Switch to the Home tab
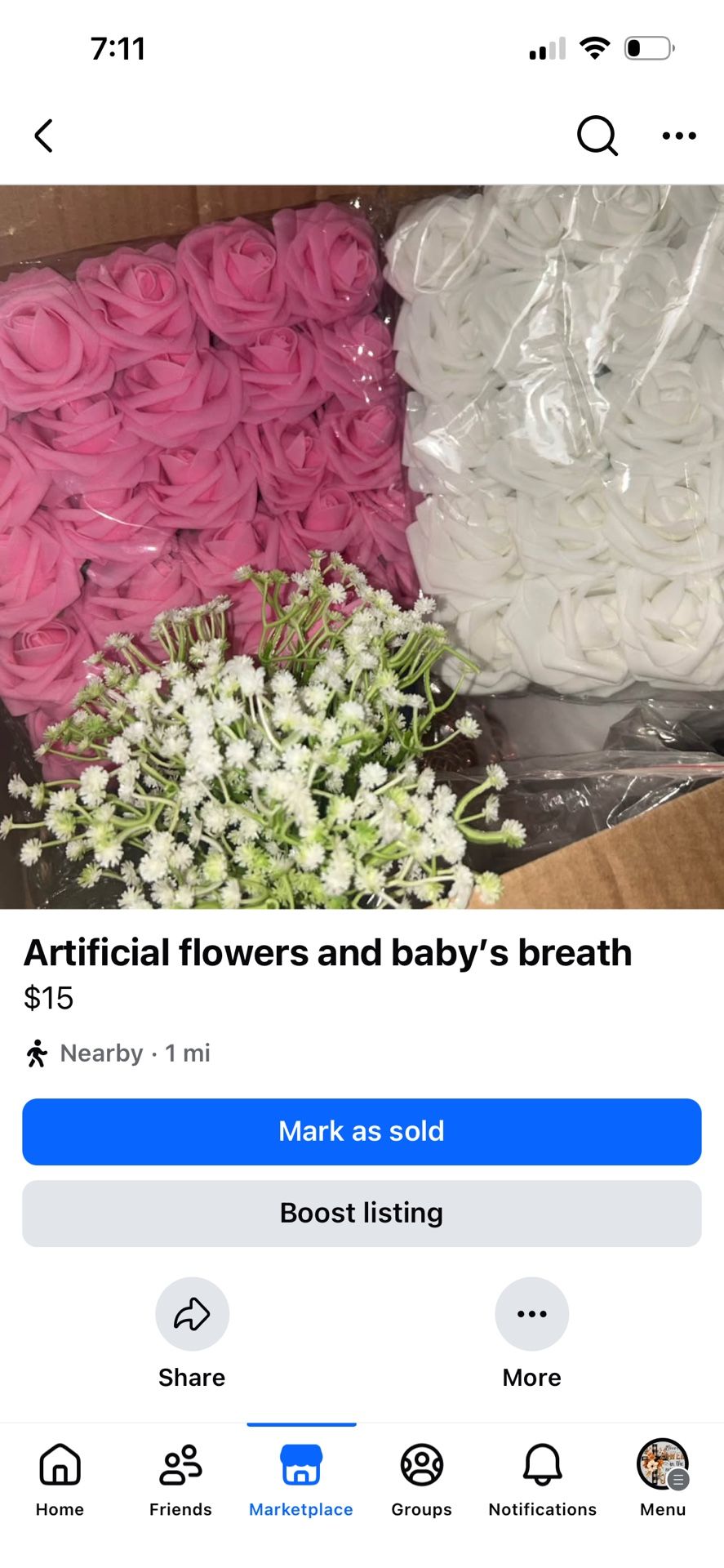Screen dimensions: 724x1568 (x=60, y=1481)
